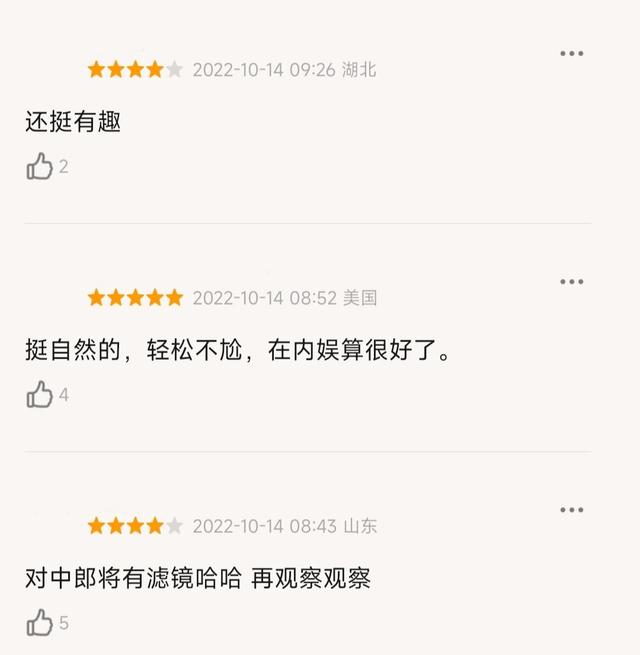The image size is (640, 655).
Task: Like the comment 还挺有趣
Action: 40,166
